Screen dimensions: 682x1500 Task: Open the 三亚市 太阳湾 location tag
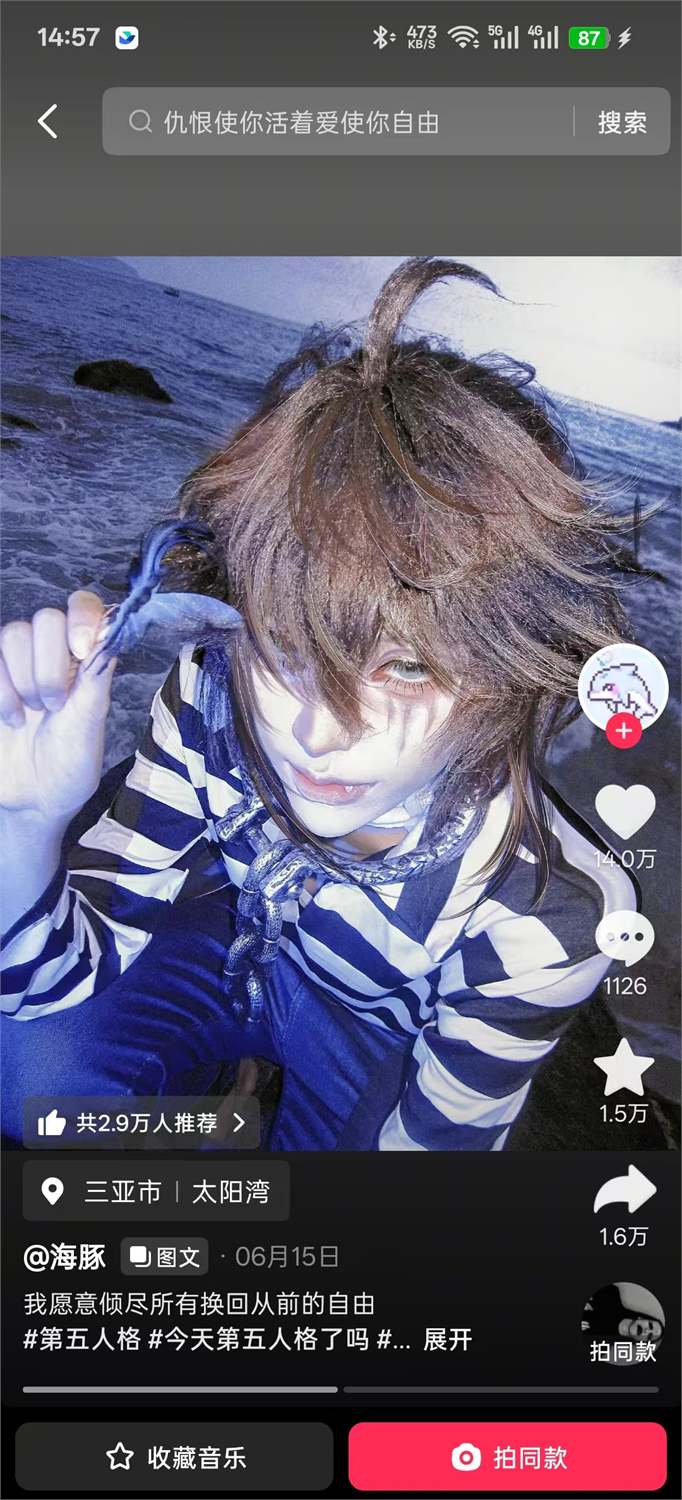[156, 1191]
